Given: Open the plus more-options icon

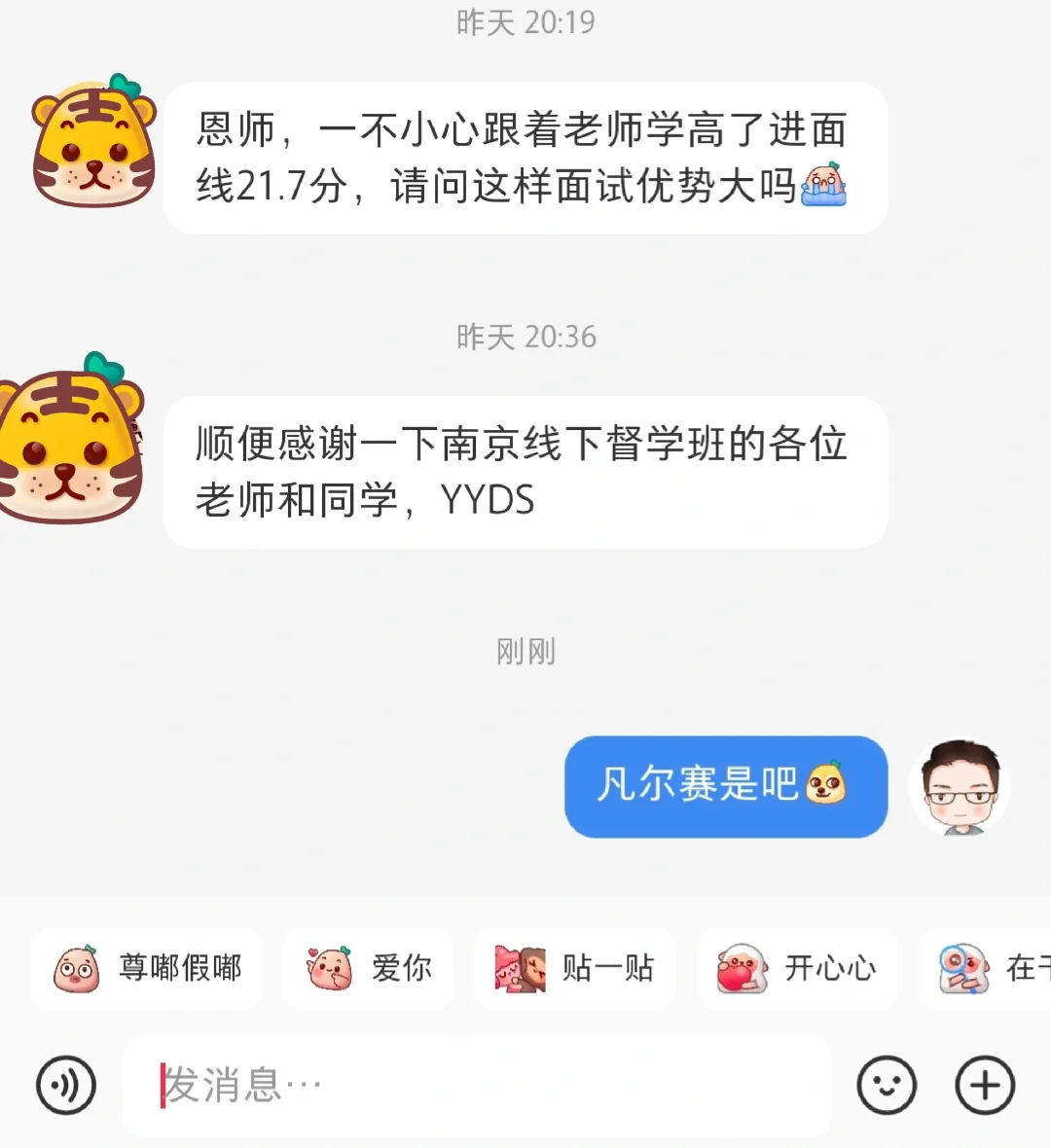Looking at the screenshot, I should pyautogui.click(x=986, y=1086).
